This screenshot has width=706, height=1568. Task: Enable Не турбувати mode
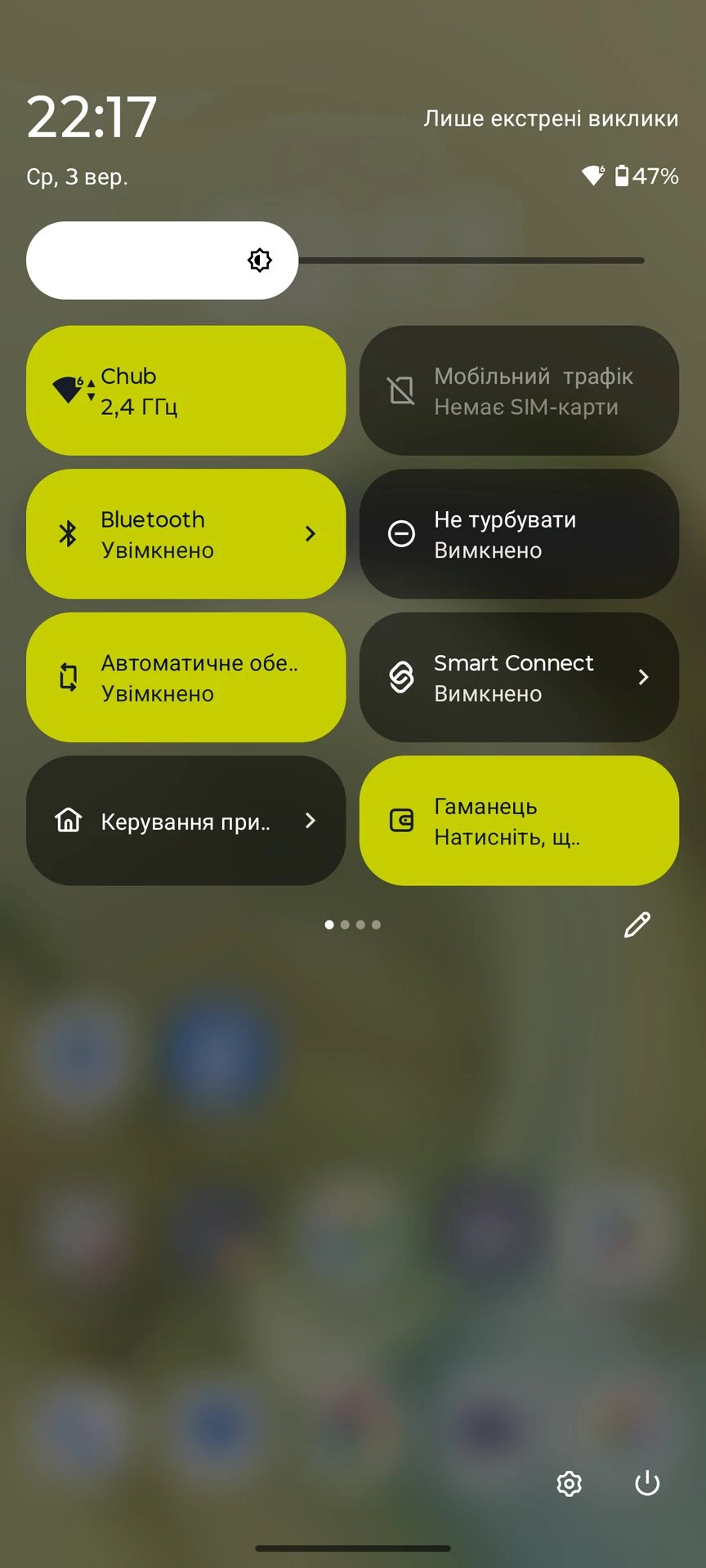pos(519,534)
